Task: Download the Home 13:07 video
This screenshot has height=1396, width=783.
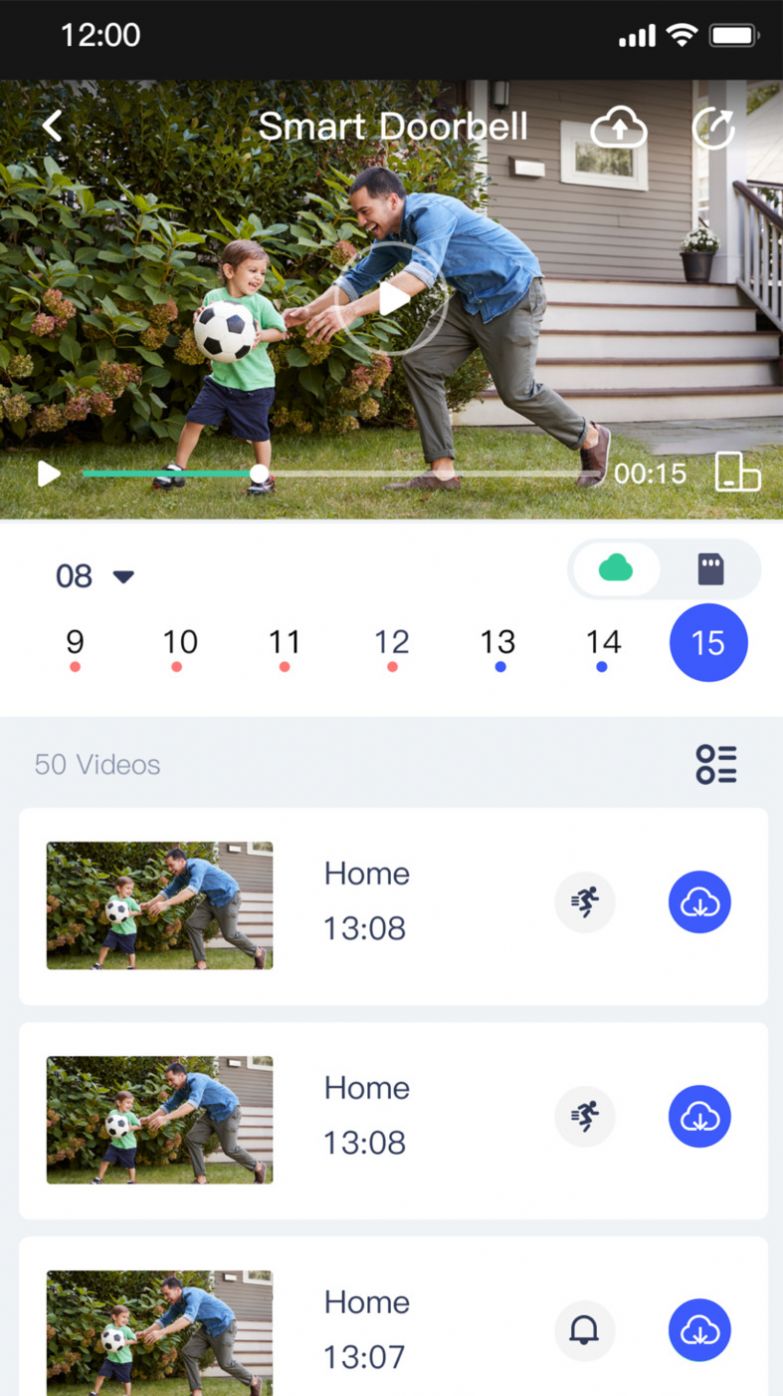Action: 700,1330
